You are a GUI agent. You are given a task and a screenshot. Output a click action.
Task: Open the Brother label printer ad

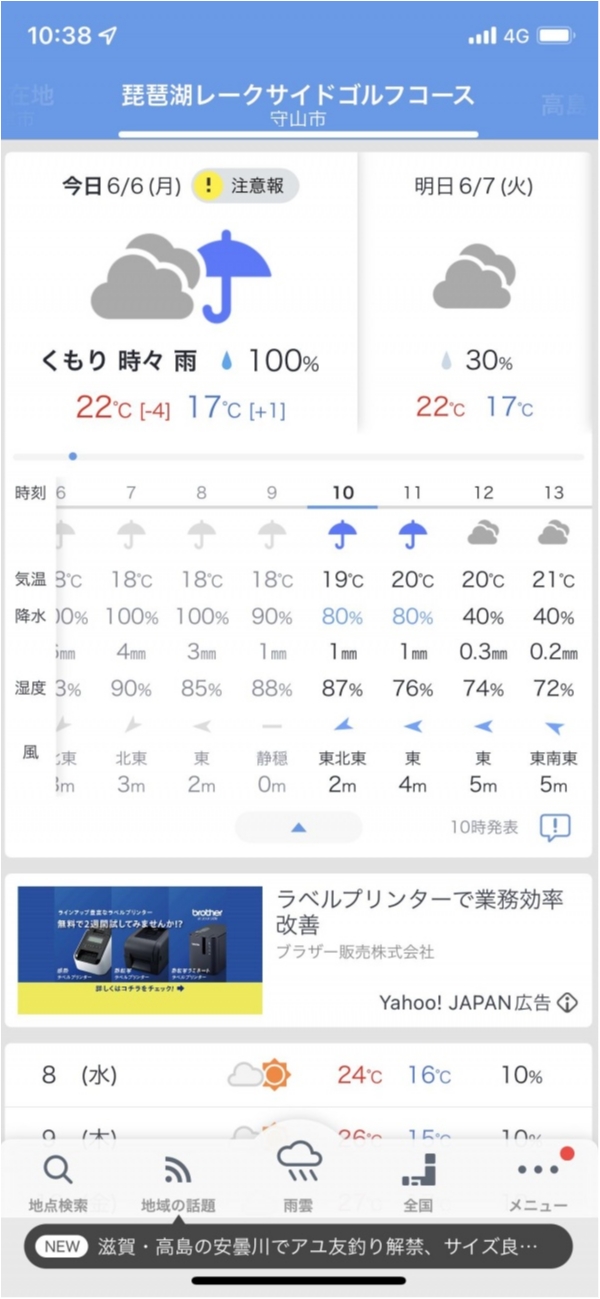pyautogui.click(x=140, y=949)
